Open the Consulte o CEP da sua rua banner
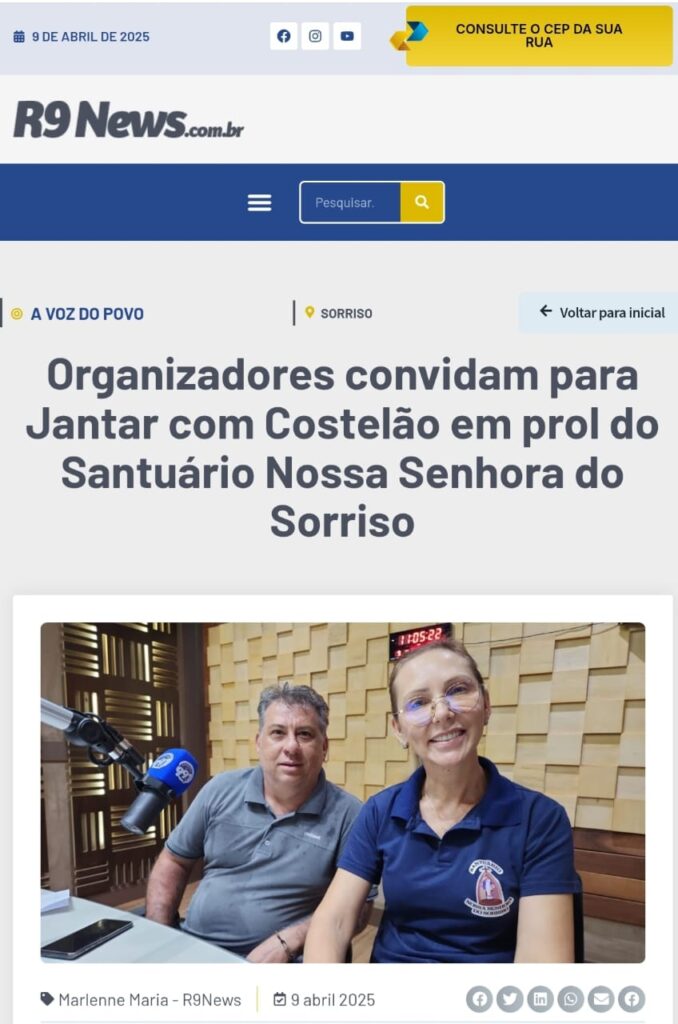Screen dimensions: 678x1024 (538, 36)
